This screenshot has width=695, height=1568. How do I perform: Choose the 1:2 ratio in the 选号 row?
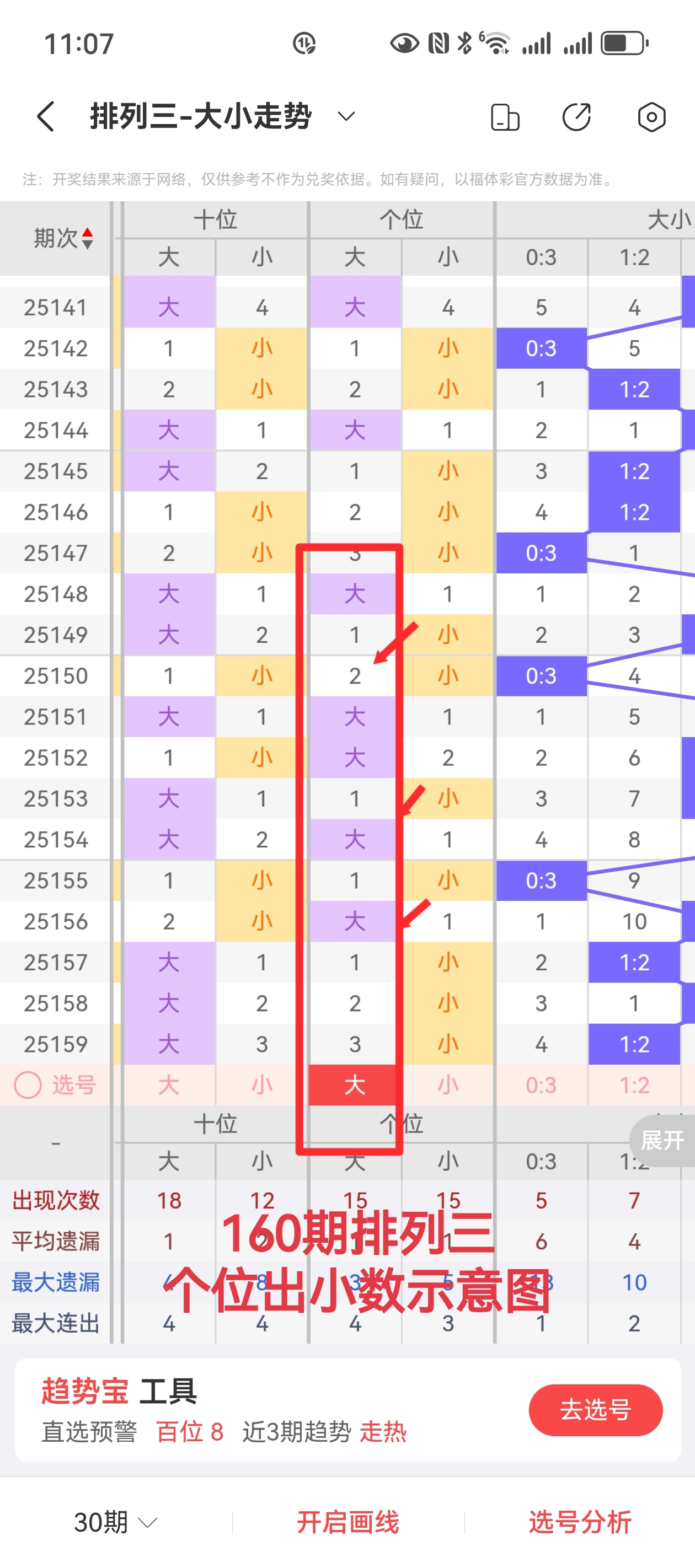[634, 1084]
